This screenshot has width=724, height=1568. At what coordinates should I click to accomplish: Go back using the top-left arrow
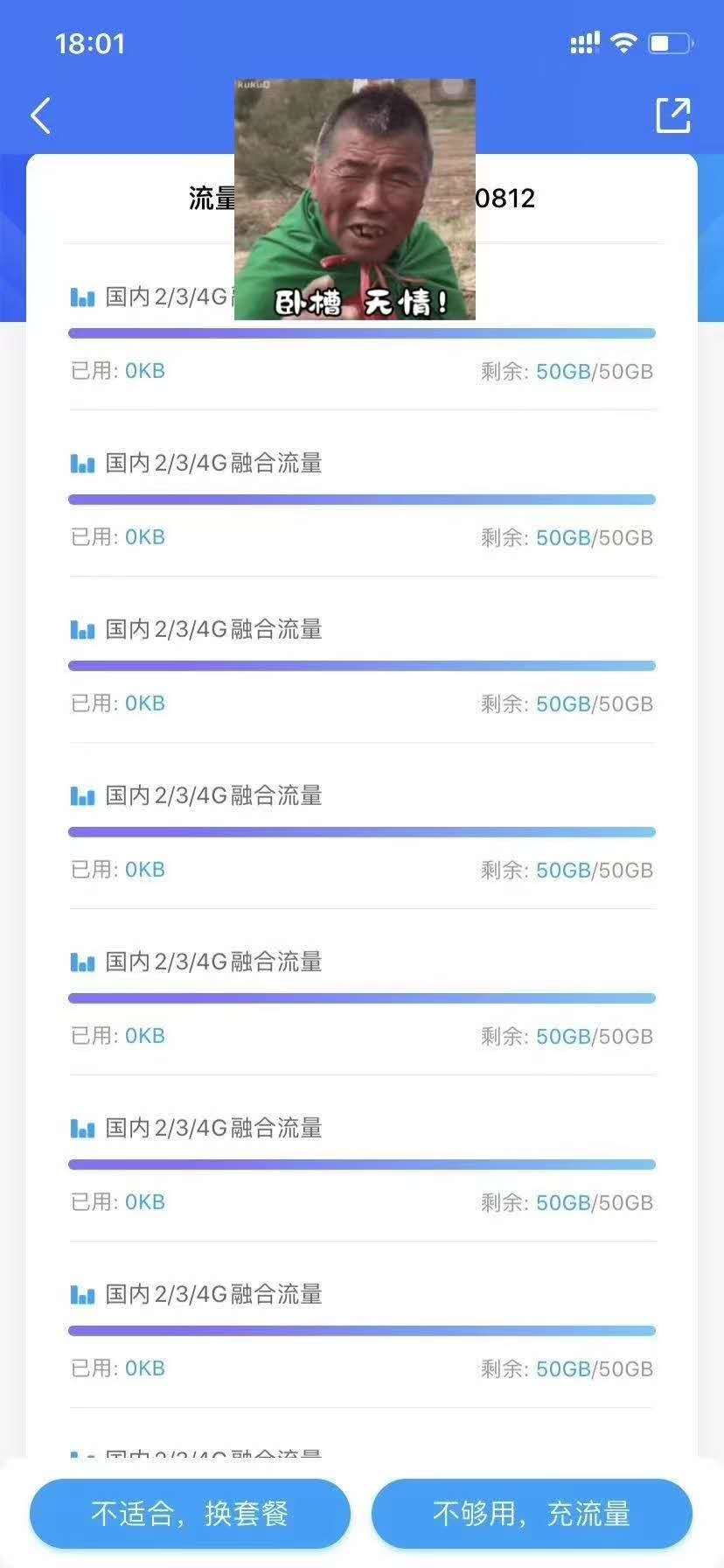click(x=41, y=115)
